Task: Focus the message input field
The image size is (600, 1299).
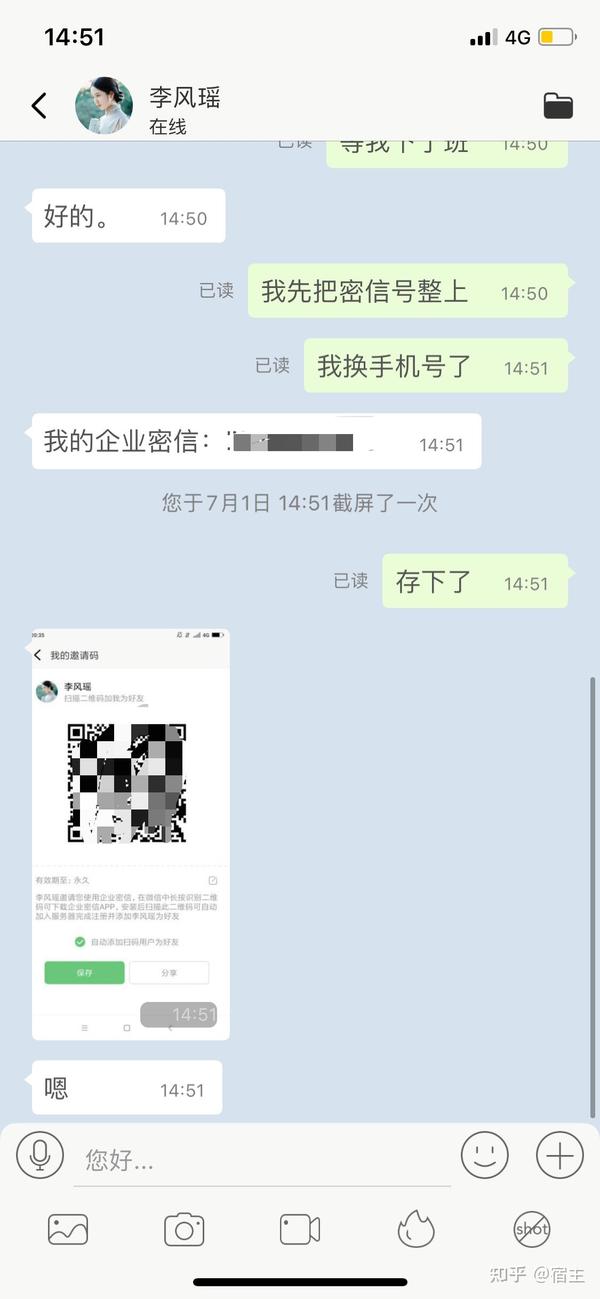Action: tap(260, 1160)
